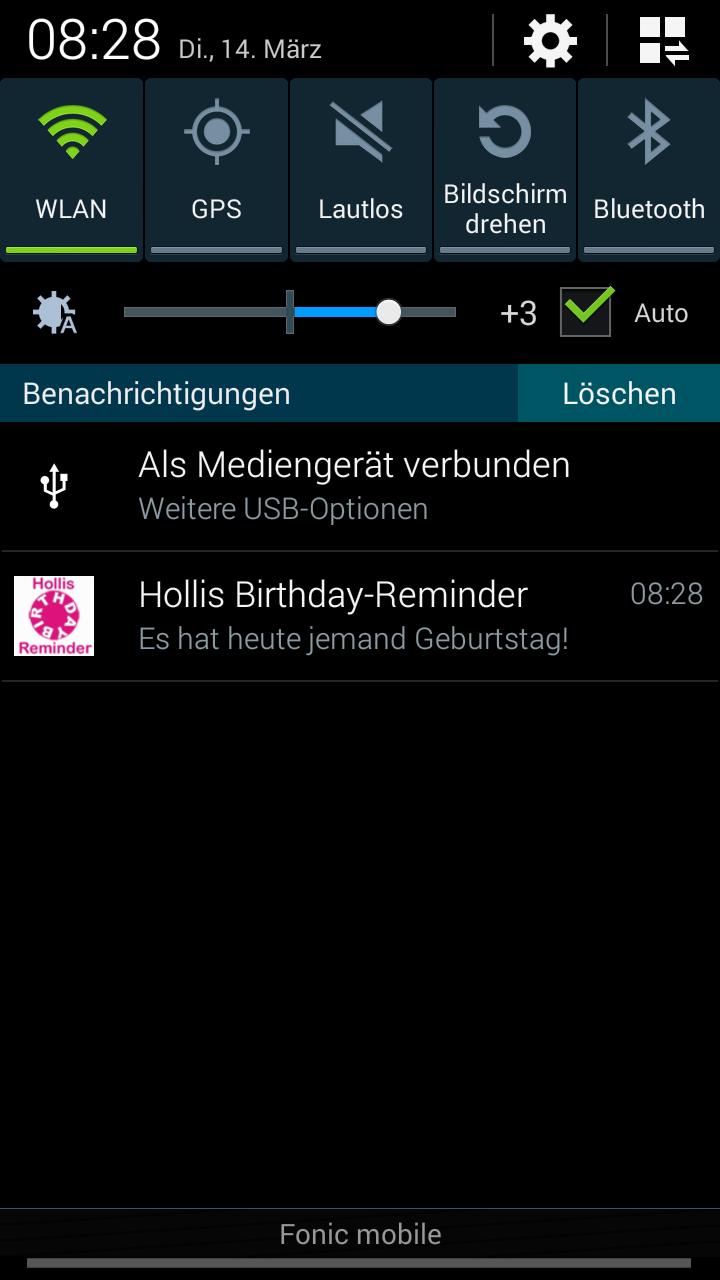Toggle the Lautlos silent mode tile
Viewport: 720px width, 1280px height.
coord(360,168)
